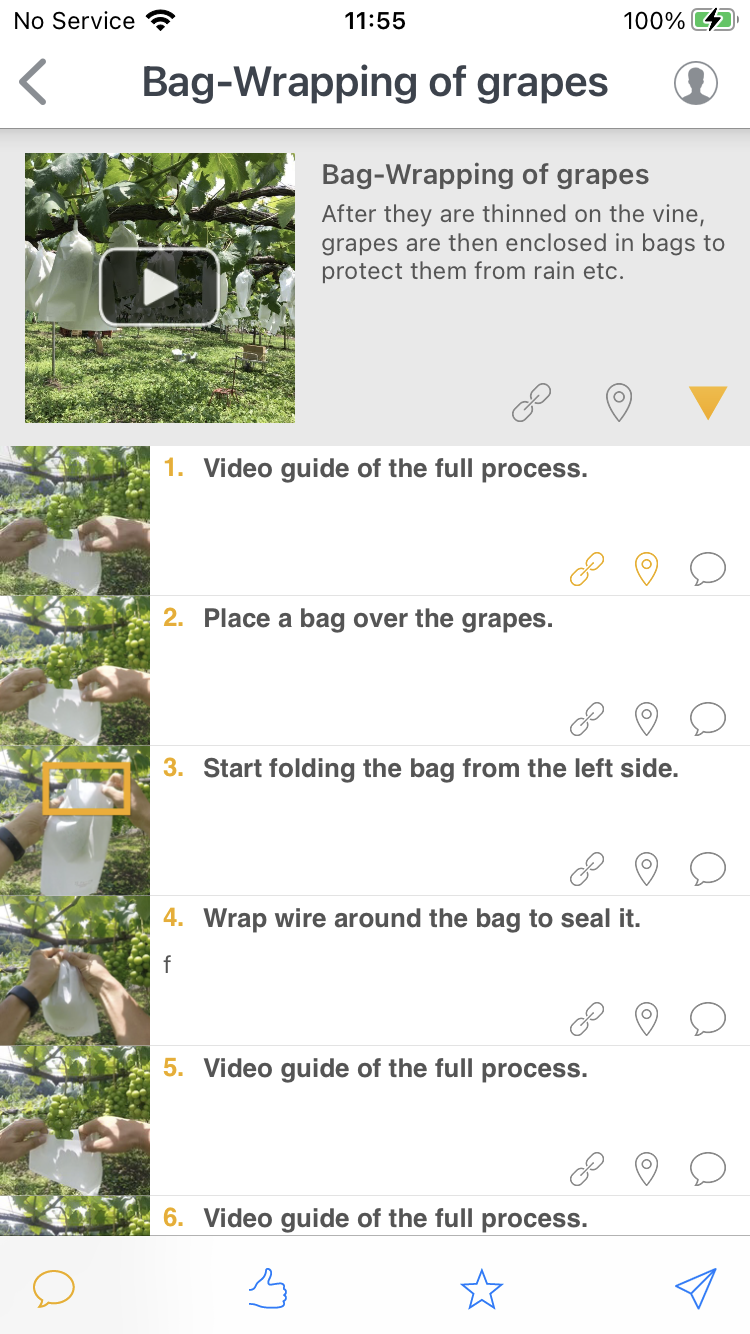Open comments for step 2
The image size is (750, 1334).
707,719
